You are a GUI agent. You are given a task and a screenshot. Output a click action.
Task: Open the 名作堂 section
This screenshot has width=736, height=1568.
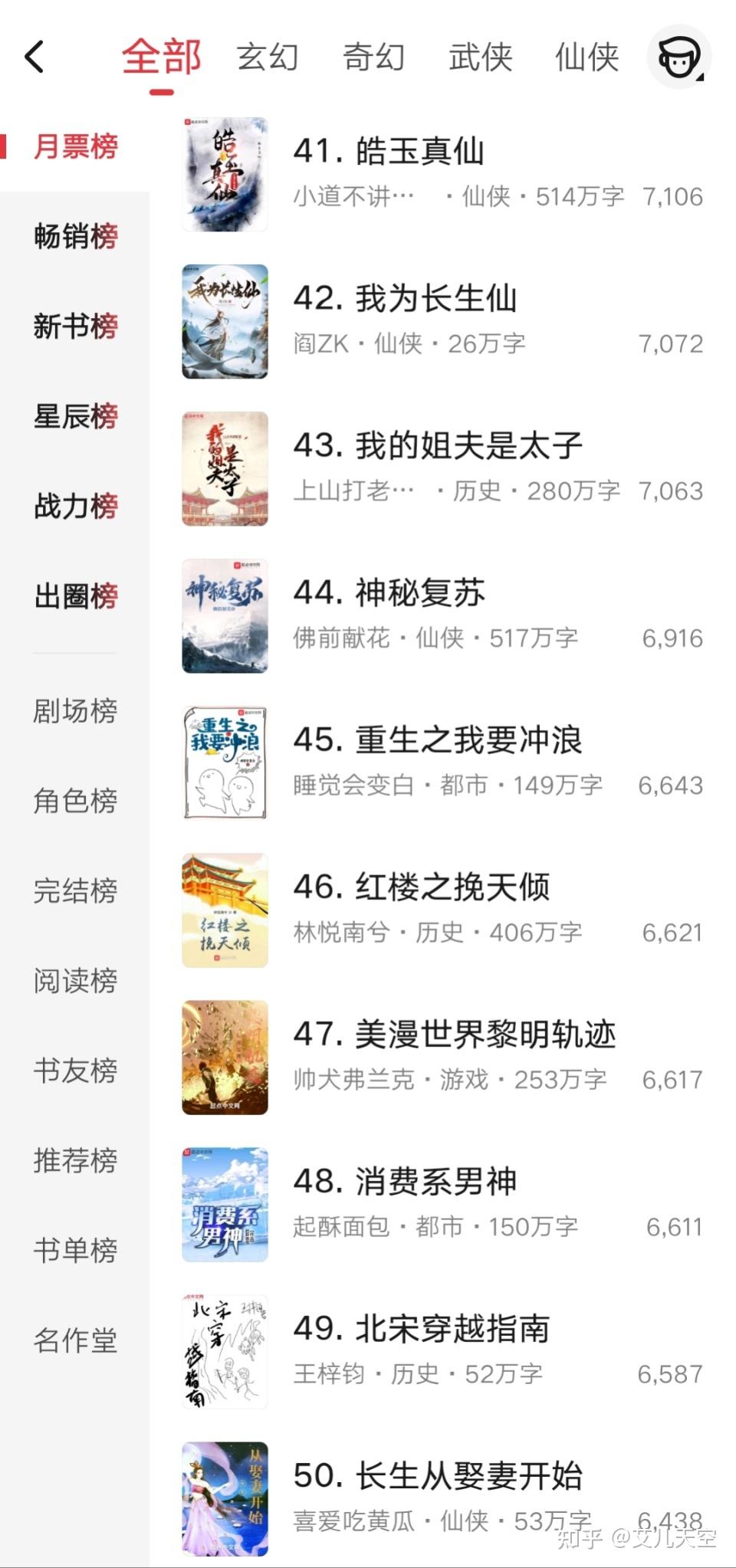click(x=75, y=1340)
